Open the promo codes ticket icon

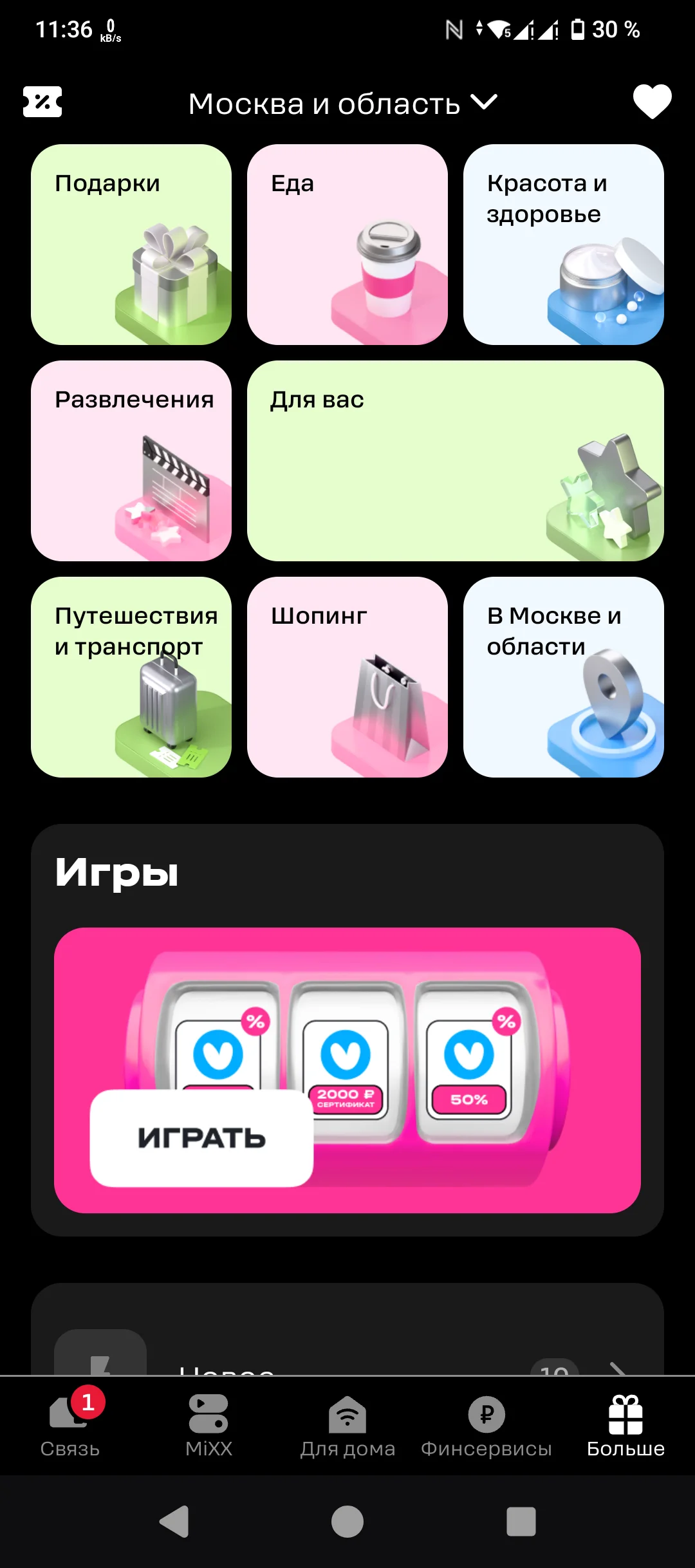pyautogui.click(x=42, y=102)
